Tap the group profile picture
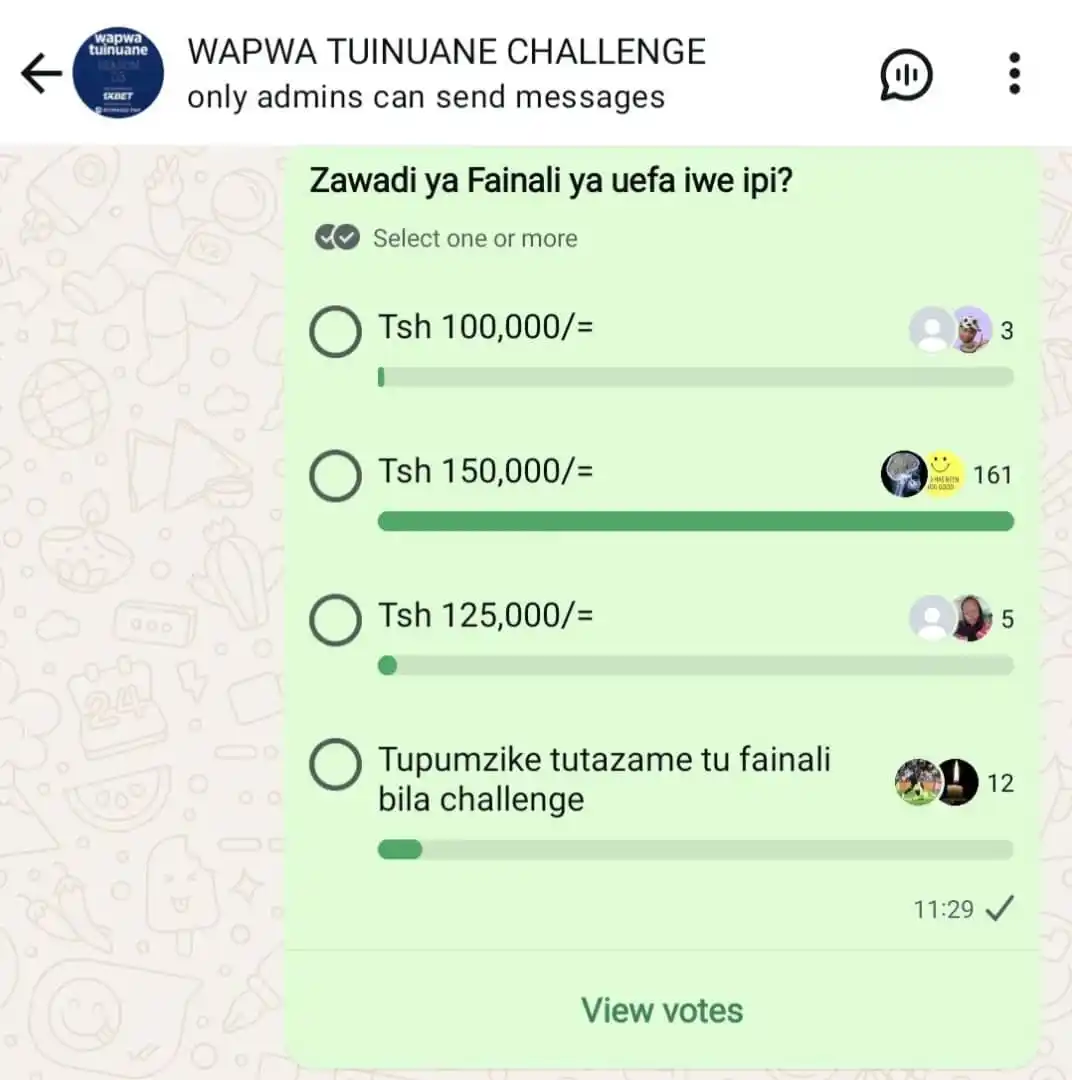This screenshot has width=1072, height=1080. [x=118, y=74]
